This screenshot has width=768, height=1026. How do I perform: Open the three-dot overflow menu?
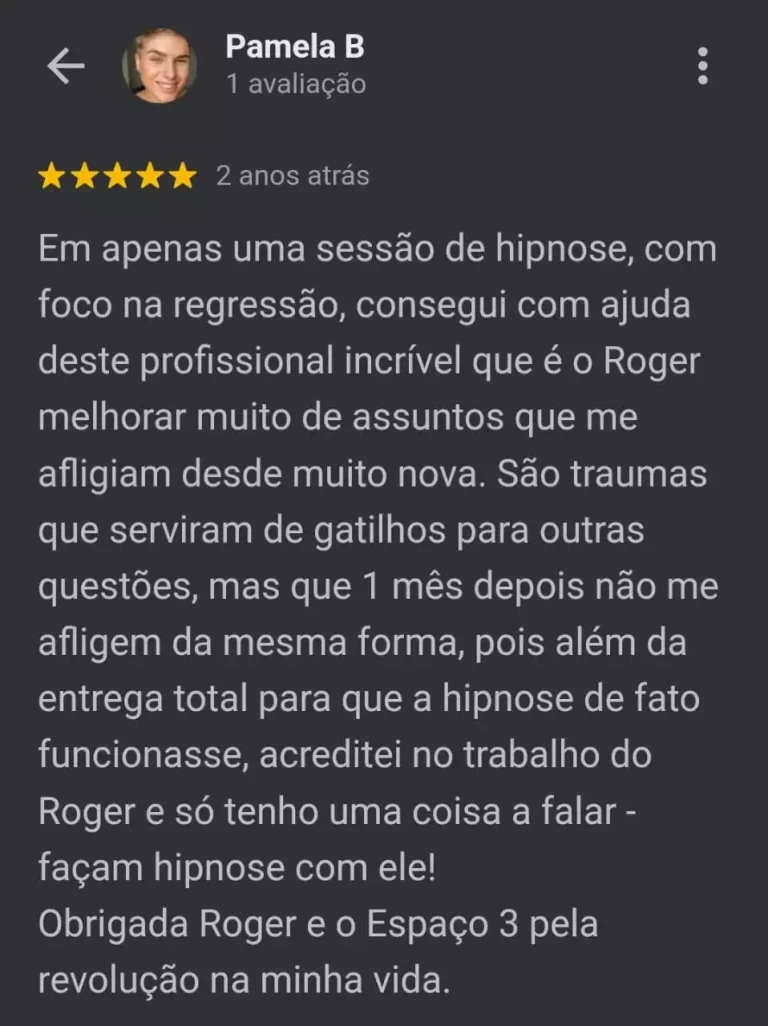tap(703, 66)
